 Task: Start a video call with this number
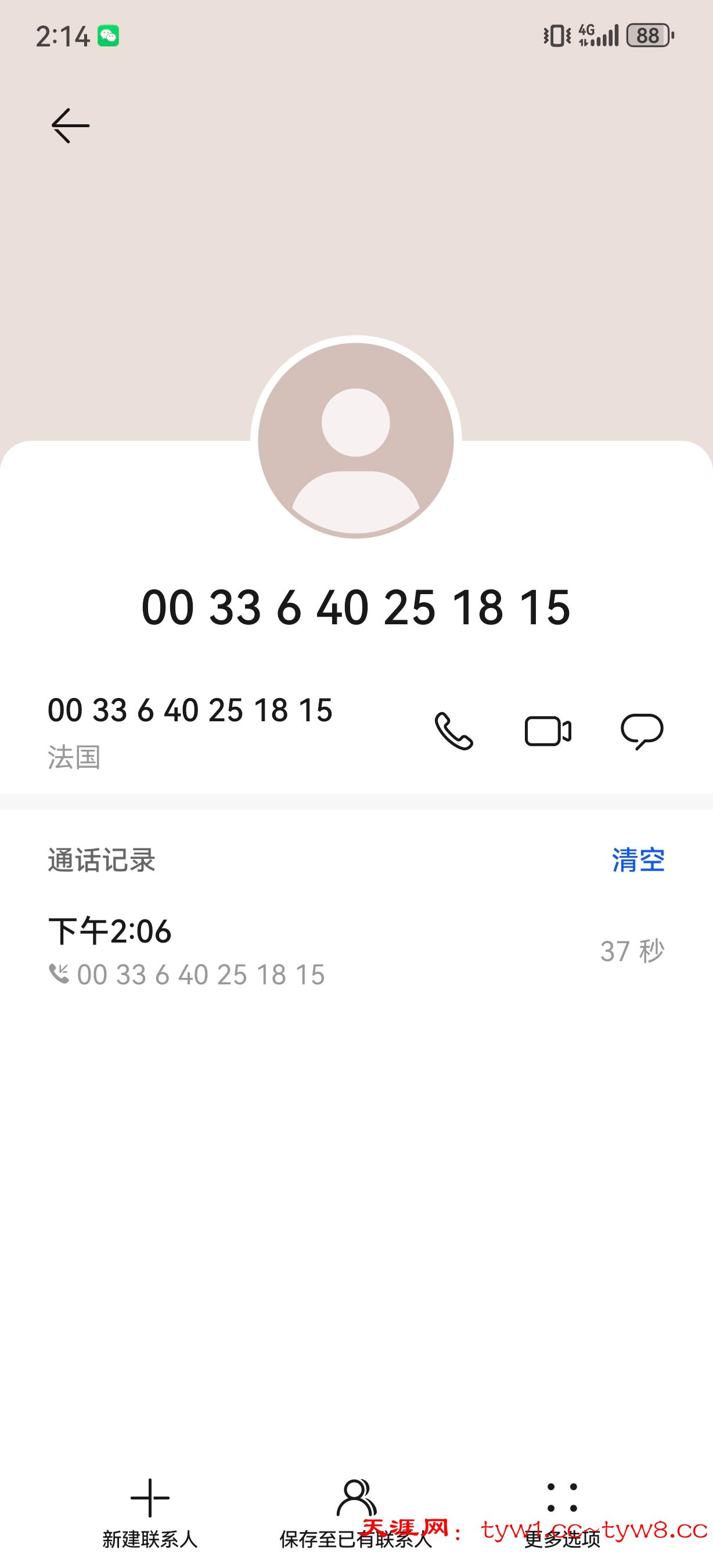point(548,731)
